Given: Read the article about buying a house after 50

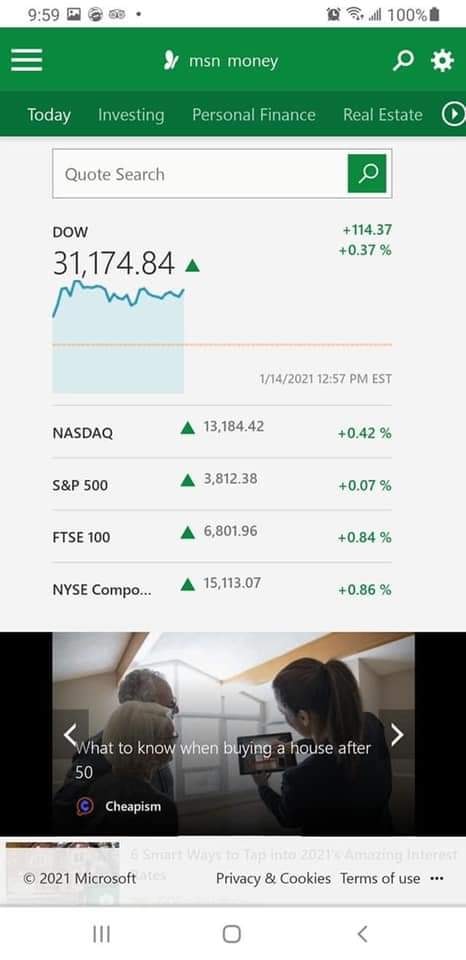Looking at the screenshot, I should click(x=223, y=760).
